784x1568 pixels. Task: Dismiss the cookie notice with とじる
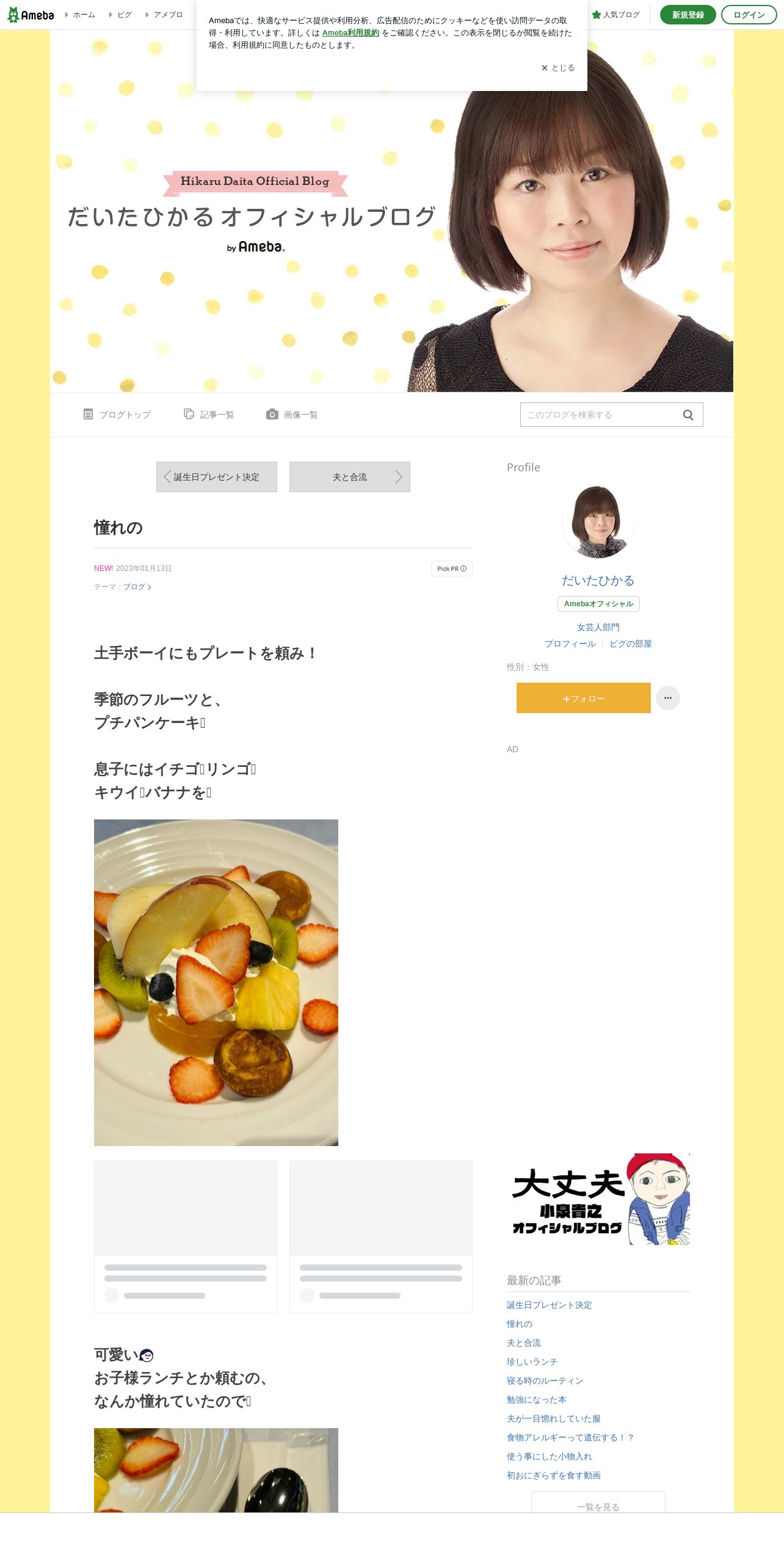pyautogui.click(x=558, y=68)
